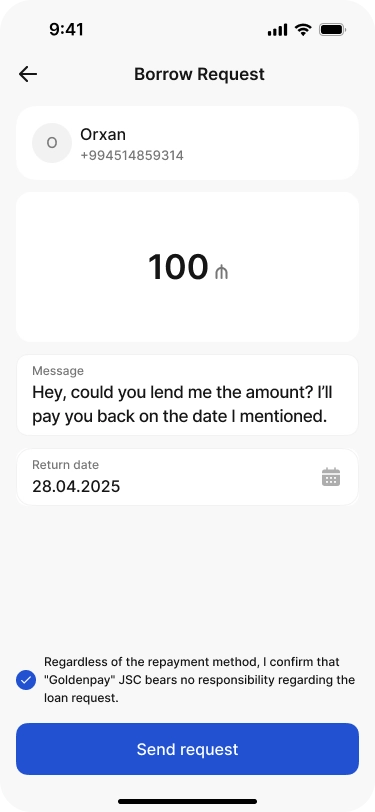Go back using the arrow icon
Viewport: 375px width, 812px height.
28,74
